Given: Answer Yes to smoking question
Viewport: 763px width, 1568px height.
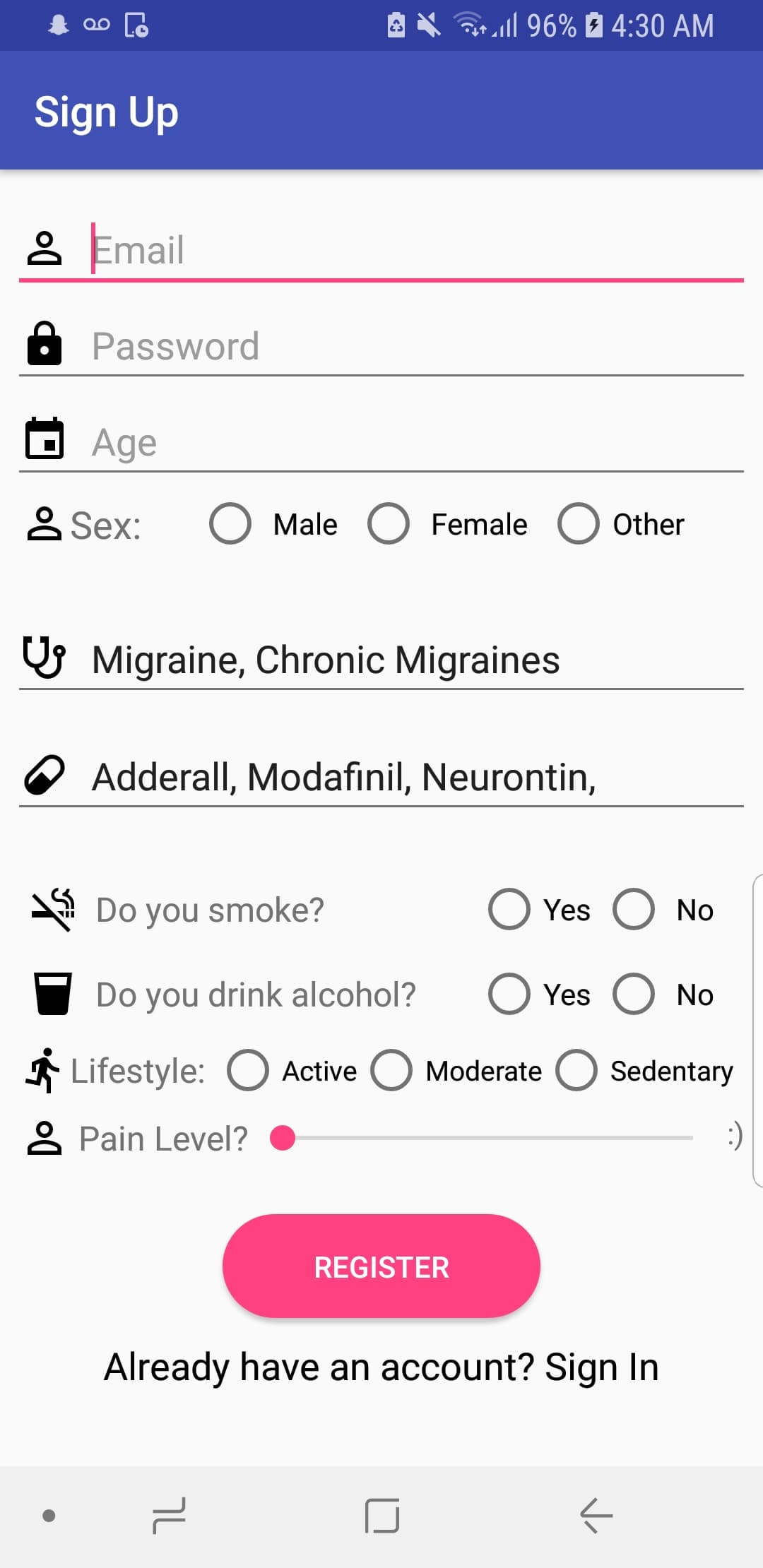Looking at the screenshot, I should pyautogui.click(x=509, y=910).
